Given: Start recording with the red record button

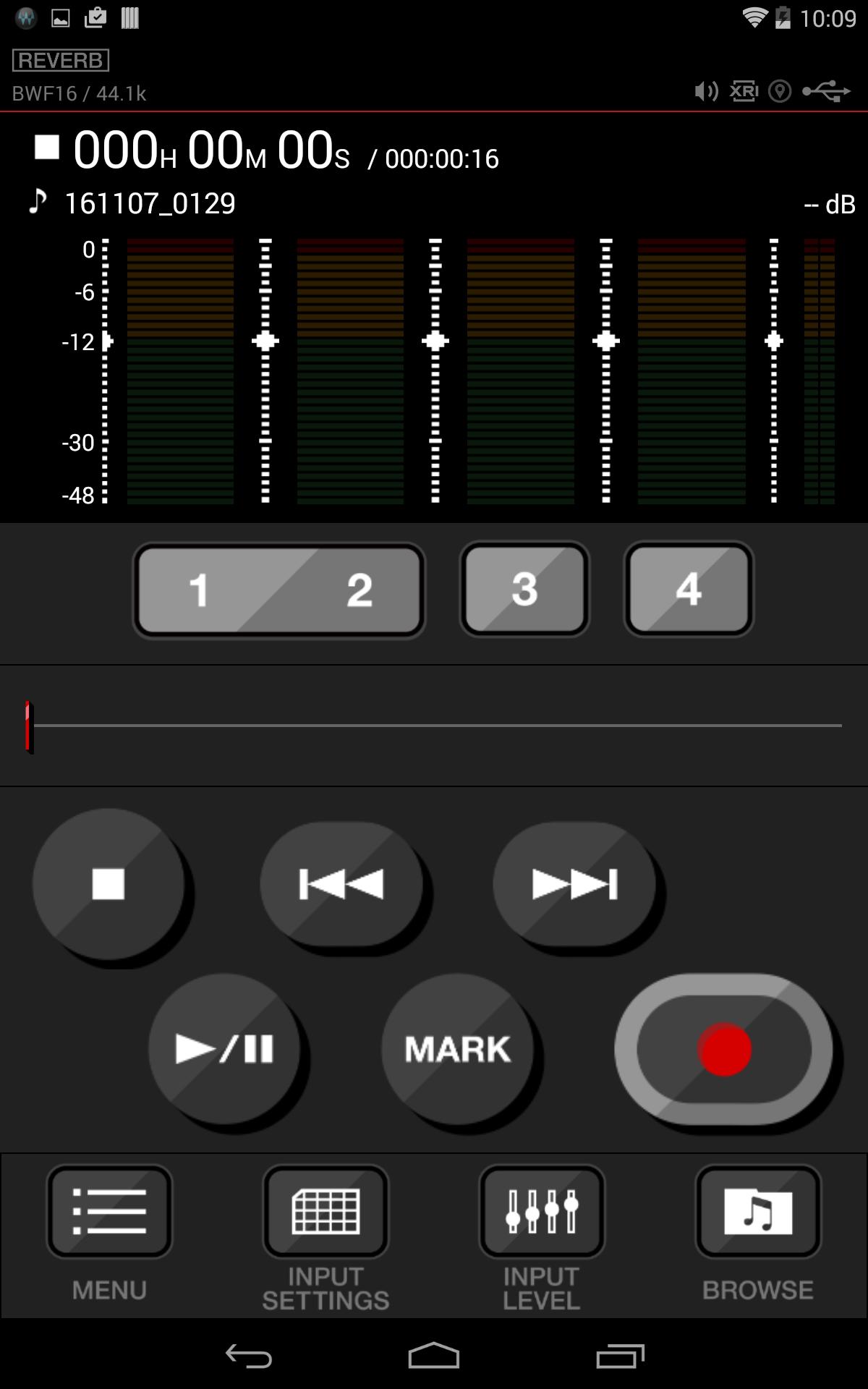Looking at the screenshot, I should click(723, 1049).
